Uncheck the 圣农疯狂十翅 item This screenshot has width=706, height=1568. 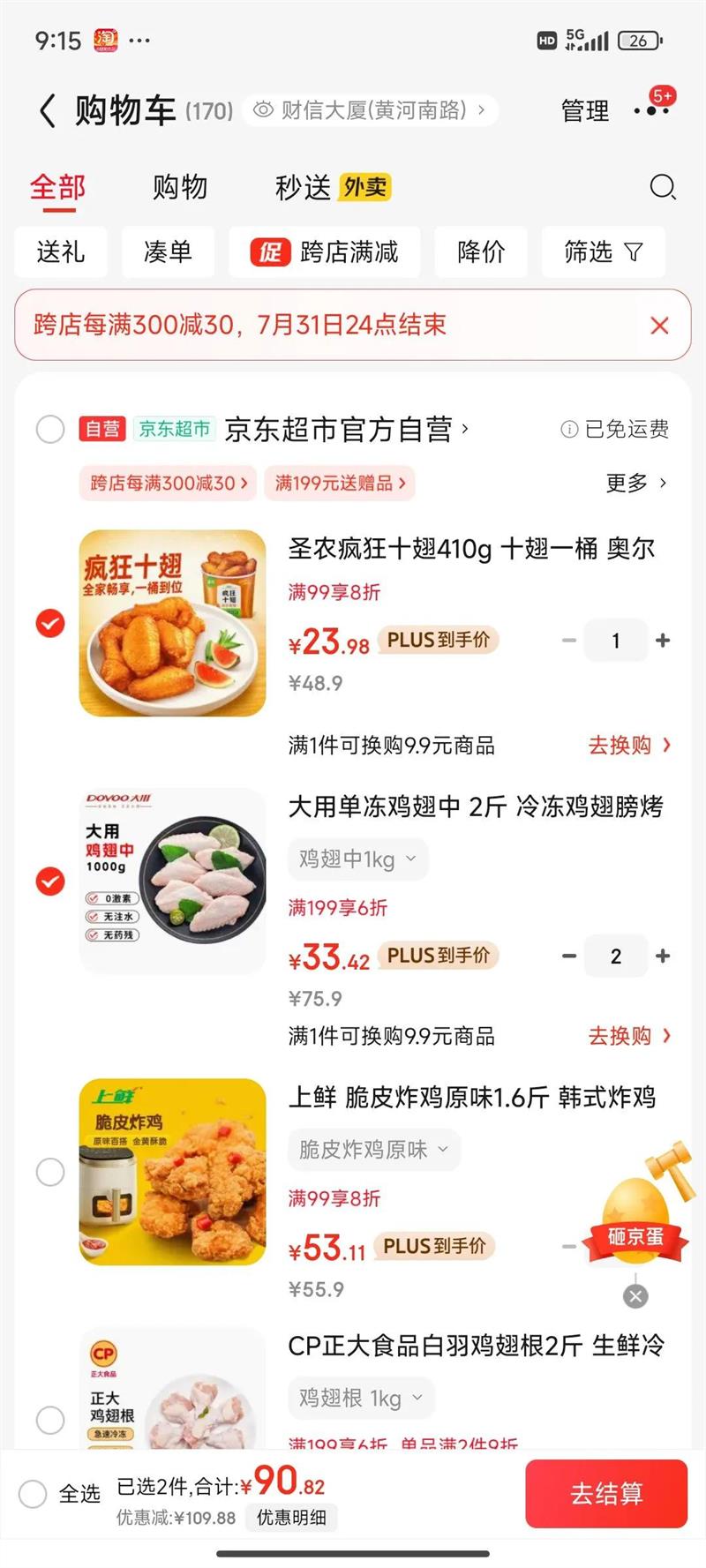(x=50, y=623)
